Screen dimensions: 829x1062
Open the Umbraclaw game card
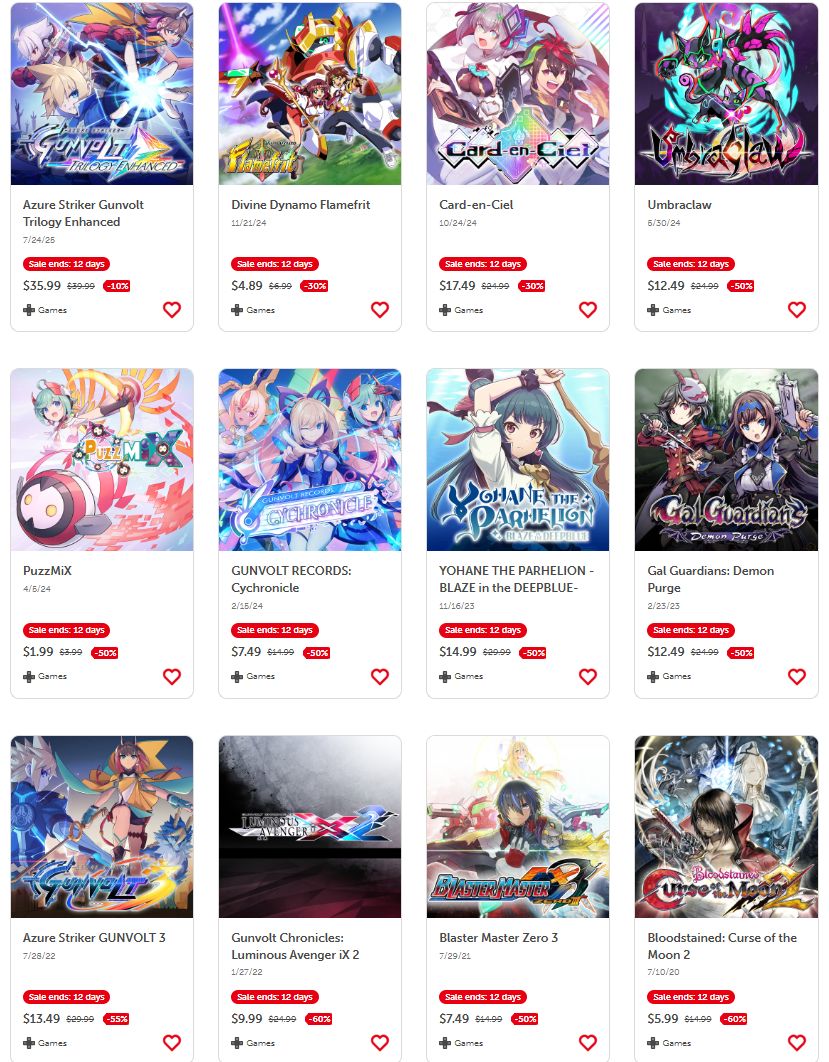725,95
